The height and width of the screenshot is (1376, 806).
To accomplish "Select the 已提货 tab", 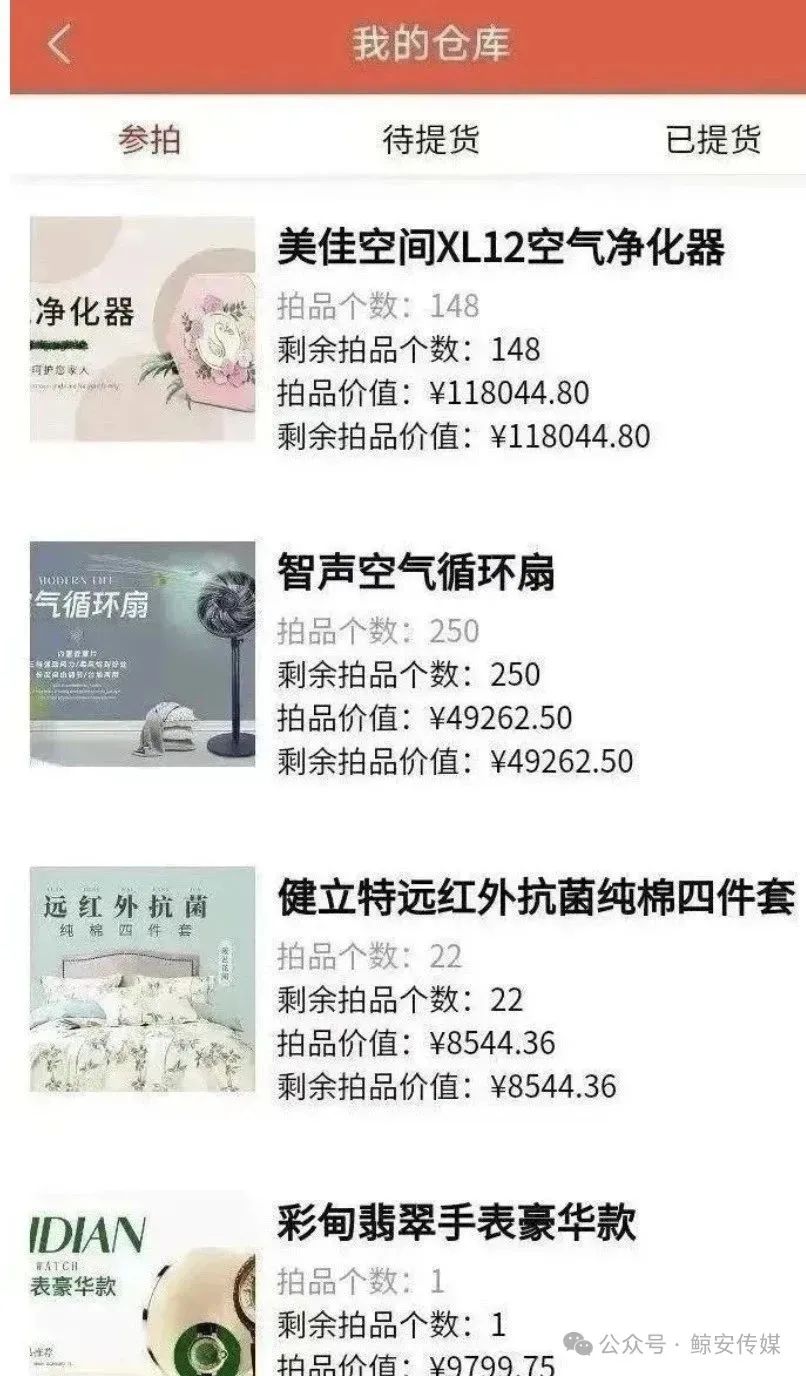I will pos(713,139).
